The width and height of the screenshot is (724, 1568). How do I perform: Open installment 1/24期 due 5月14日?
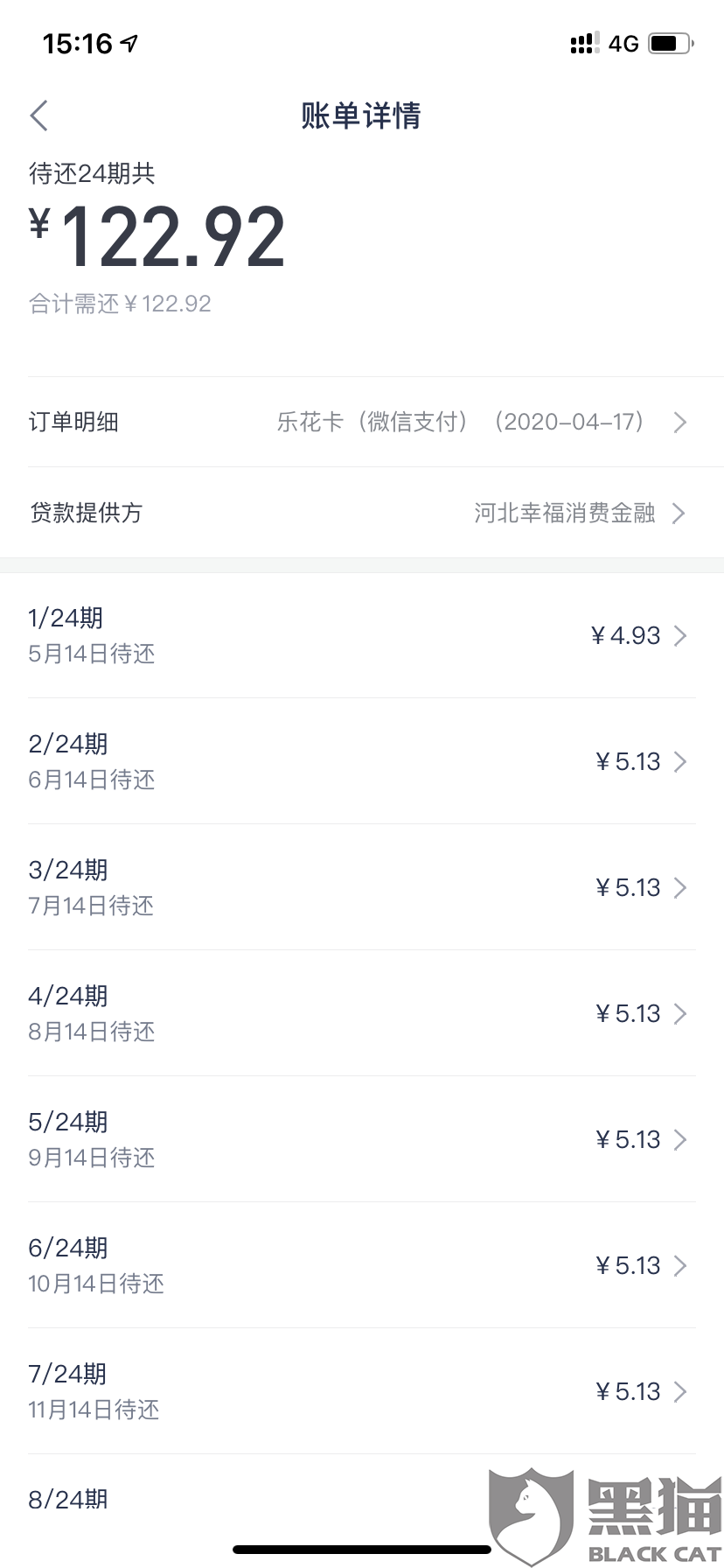[x=362, y=635]
